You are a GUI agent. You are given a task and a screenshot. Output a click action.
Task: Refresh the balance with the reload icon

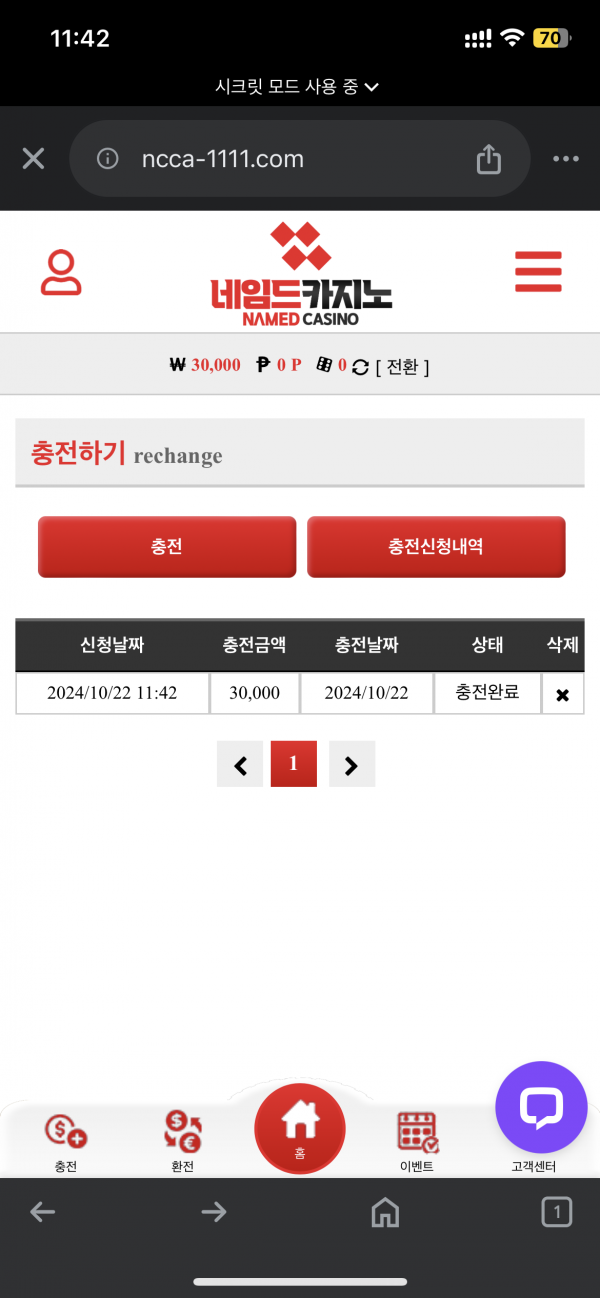pos(360,367)
